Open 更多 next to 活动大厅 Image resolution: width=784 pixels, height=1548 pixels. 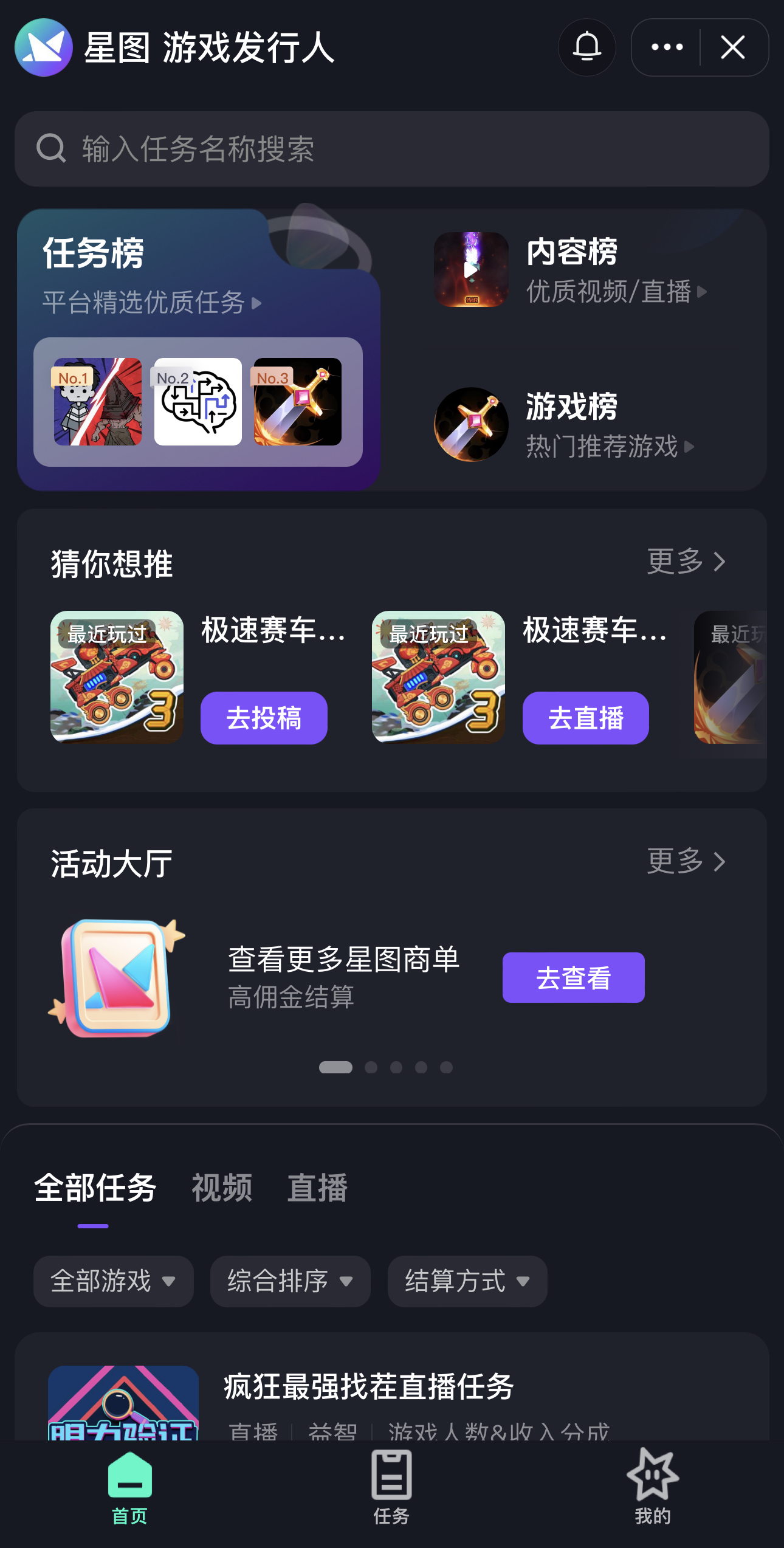(x=687, y=861)
